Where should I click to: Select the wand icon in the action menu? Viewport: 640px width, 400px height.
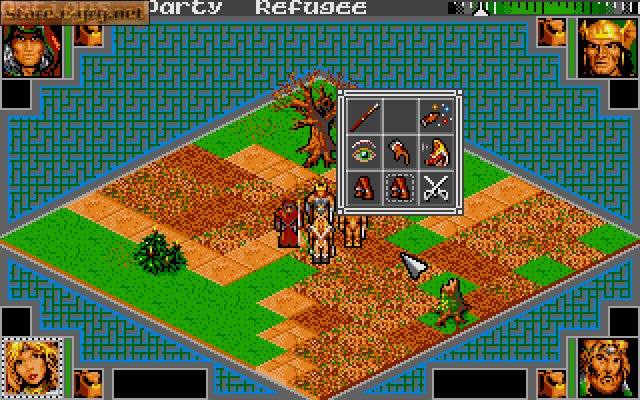point(363,113)
